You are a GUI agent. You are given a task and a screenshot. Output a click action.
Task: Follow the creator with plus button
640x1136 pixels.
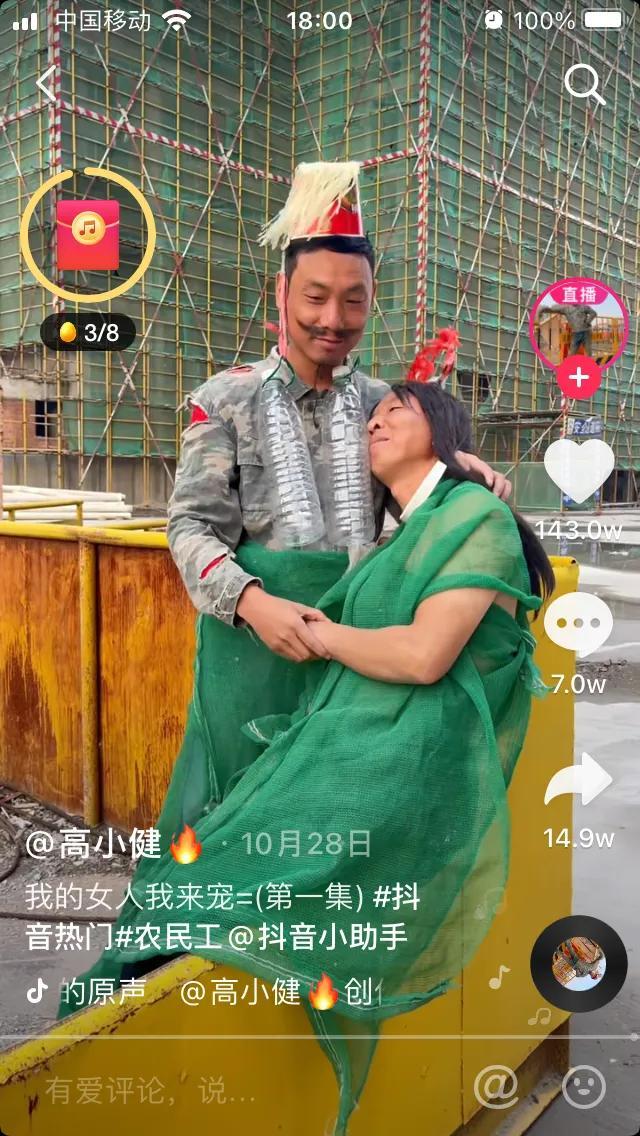579,378
